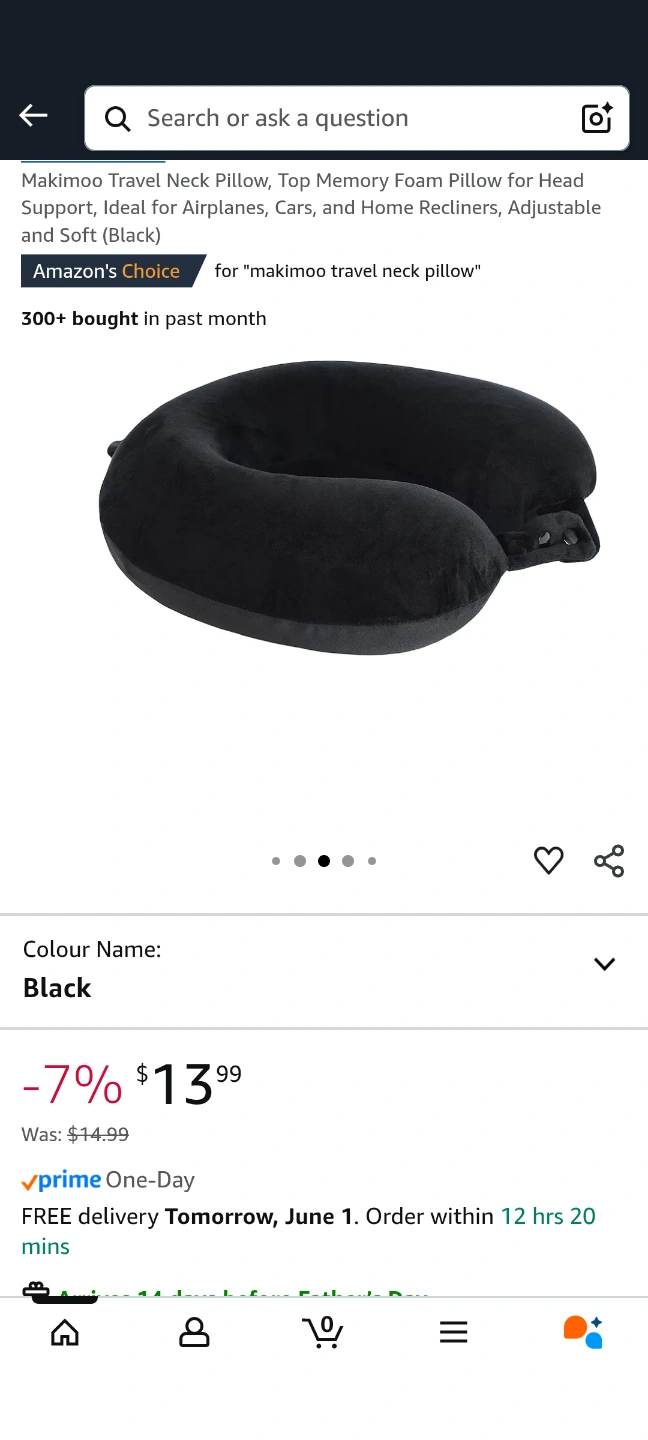Open the hamburger menu tab
The width and height of the screenshot is (648, 1440).
tap(453, 1332)
